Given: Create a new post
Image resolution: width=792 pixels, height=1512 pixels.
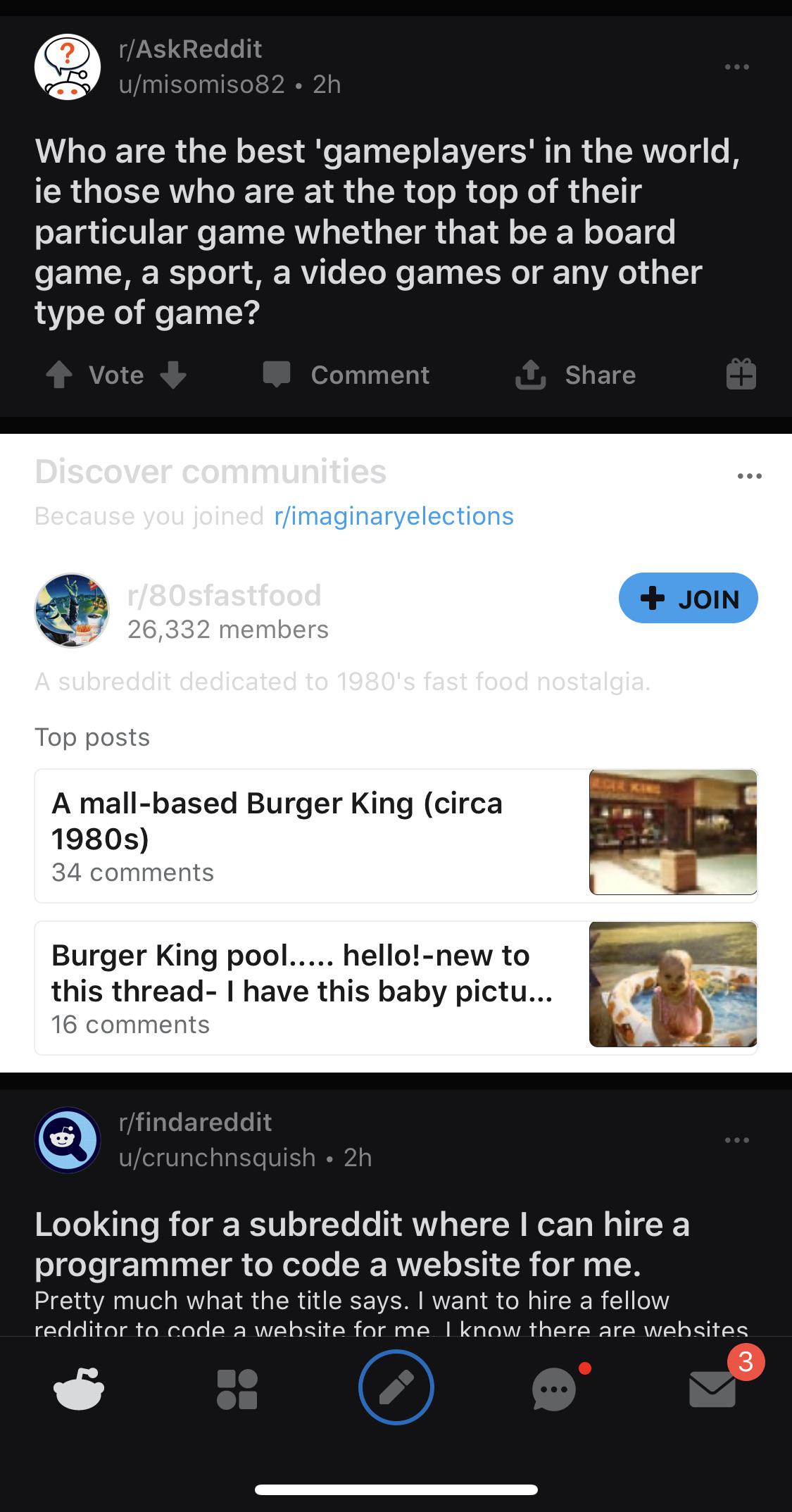Looking at the screenshot, I should tap(396, 1387).
